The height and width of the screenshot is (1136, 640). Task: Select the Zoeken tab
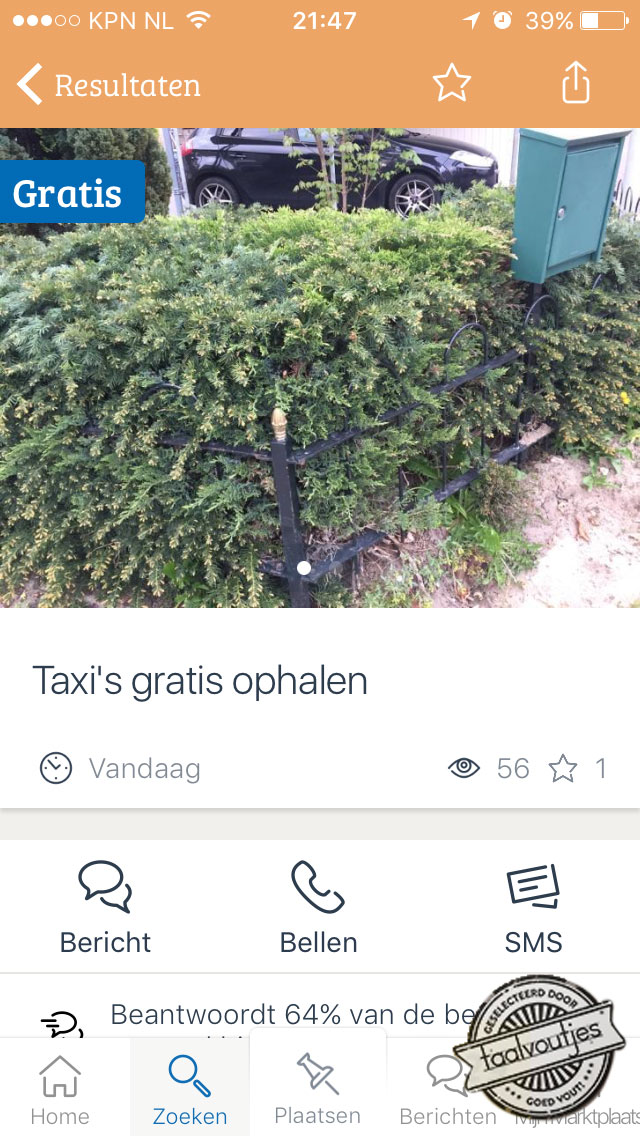click(189, 1090)
